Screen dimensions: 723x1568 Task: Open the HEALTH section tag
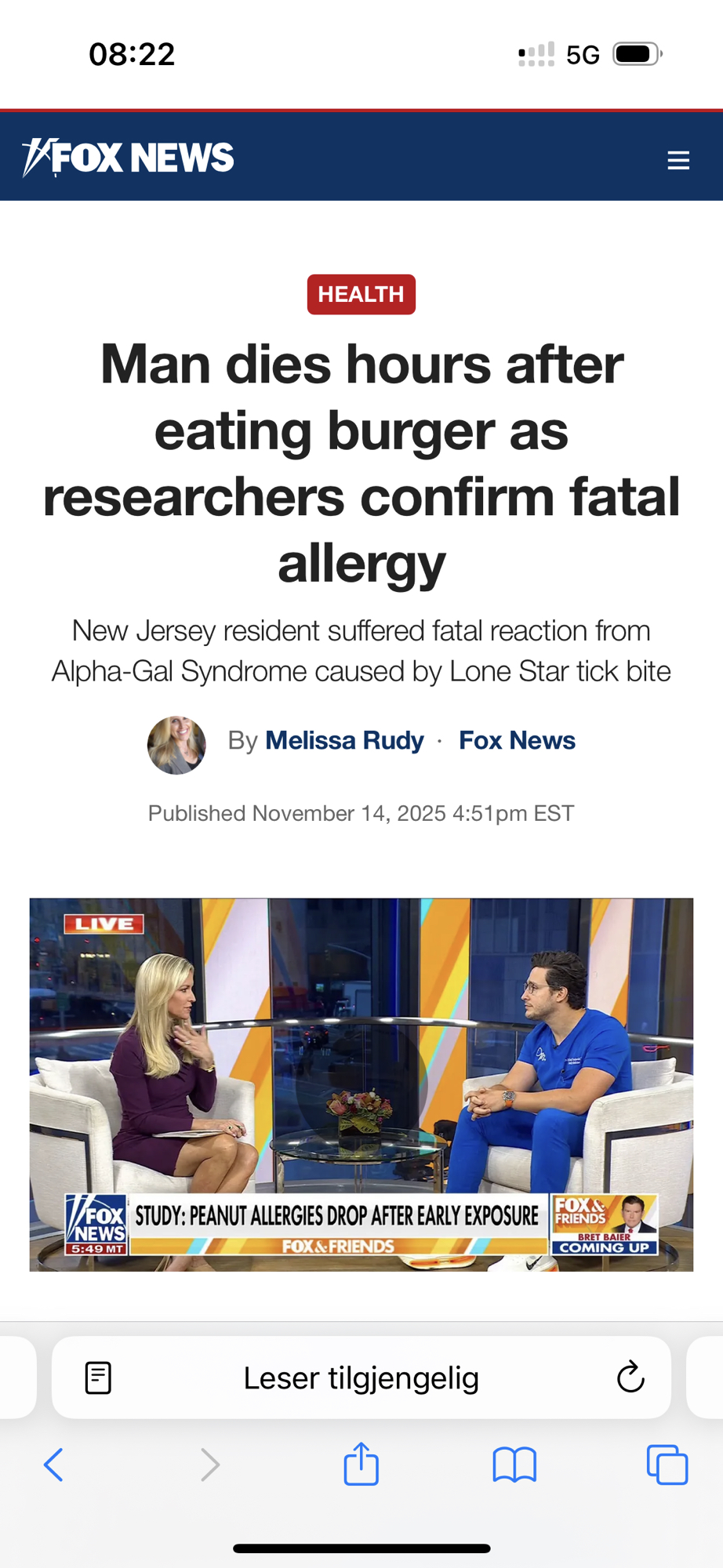[x=361, y=294]
